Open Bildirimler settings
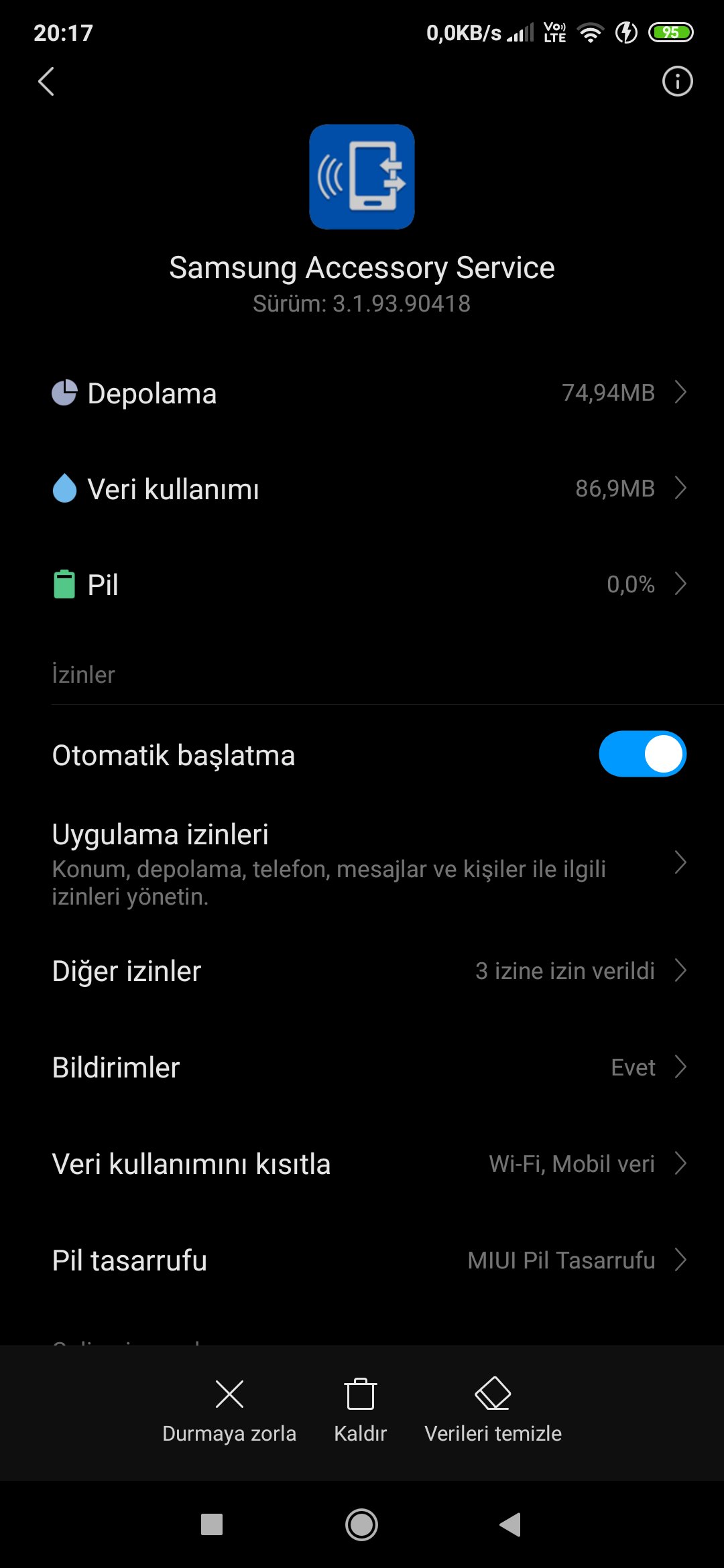The height and width of the screenshot is (1568, 724). click(362, 1067)
